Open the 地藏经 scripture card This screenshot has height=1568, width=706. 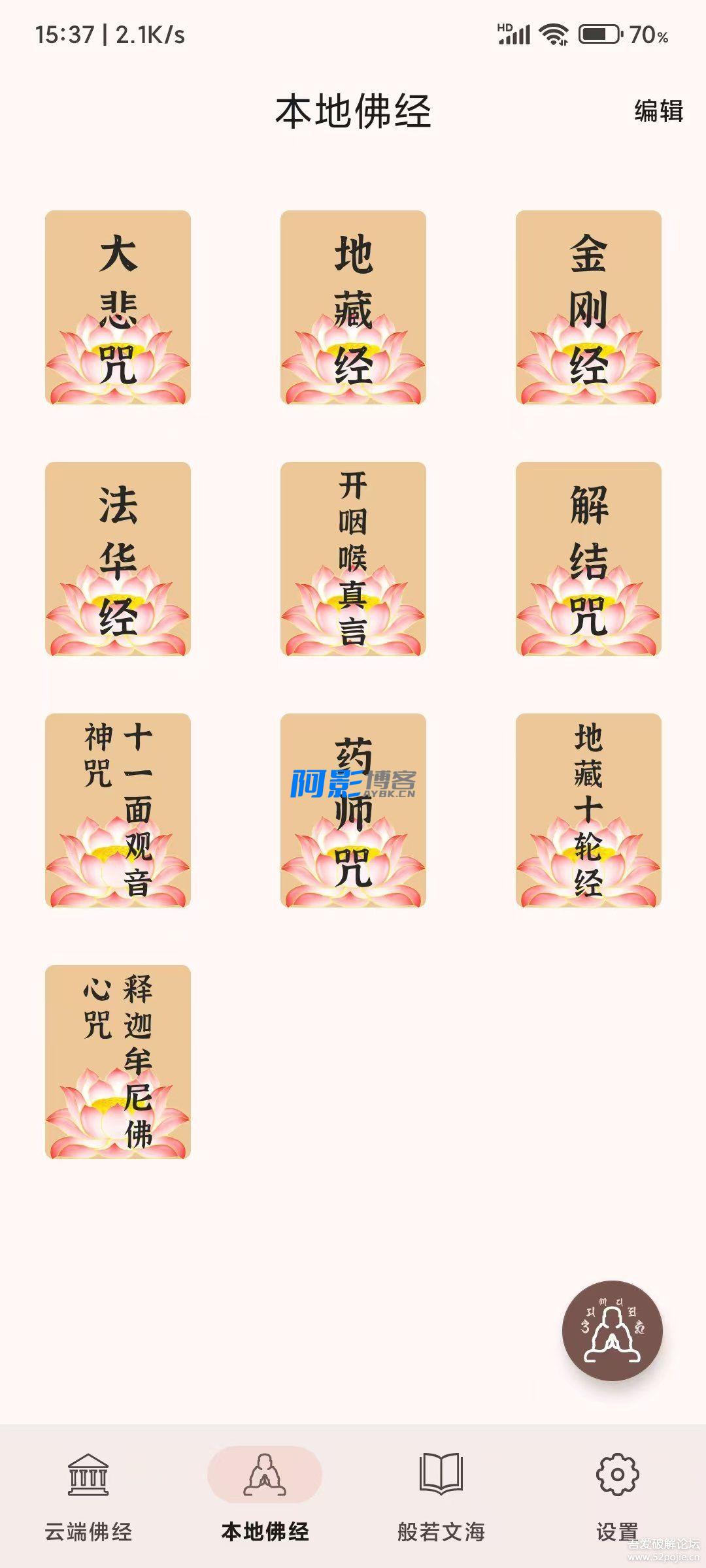353,307
